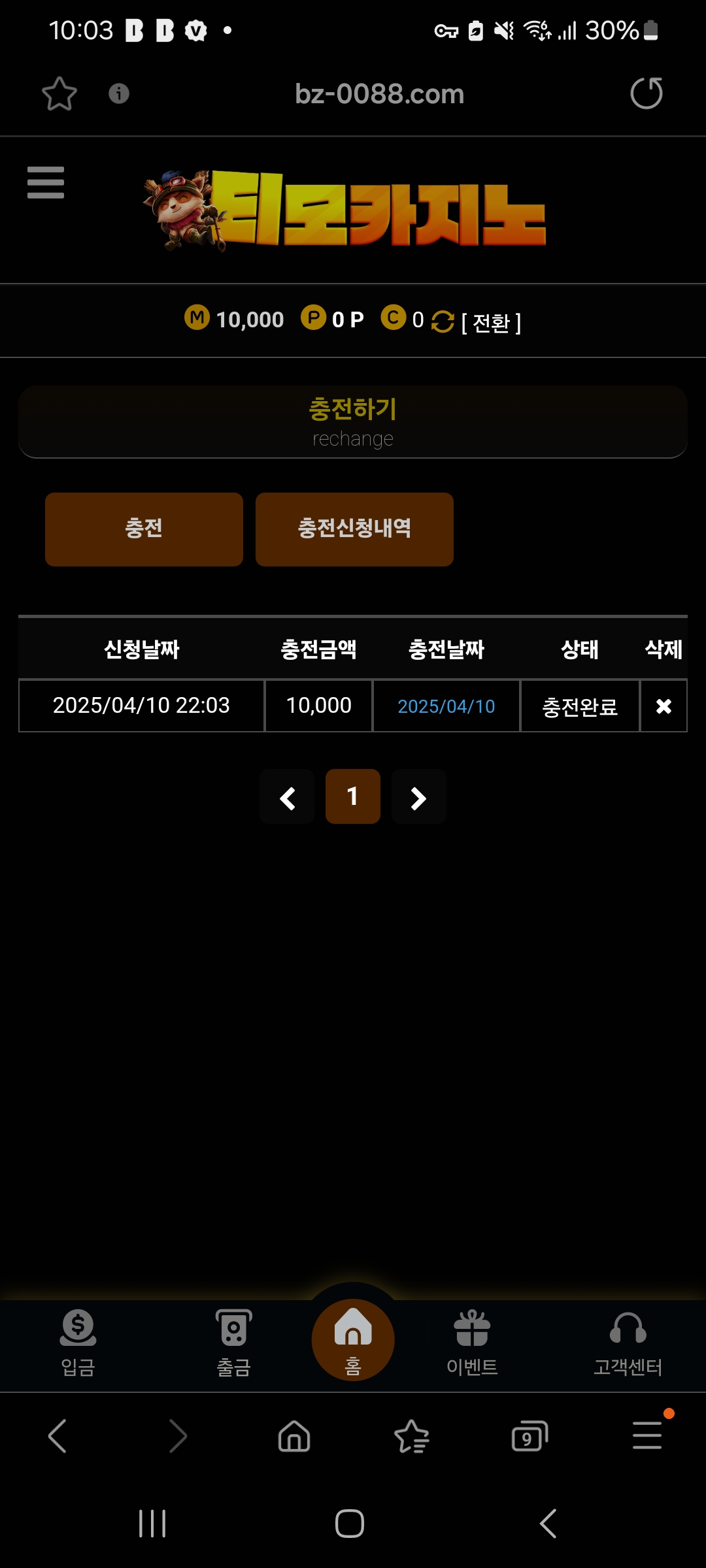Image resolution: width=706 pixels, height=1568 pixels.
Task: Open the hamburger side menu
Action: point(46,182)
